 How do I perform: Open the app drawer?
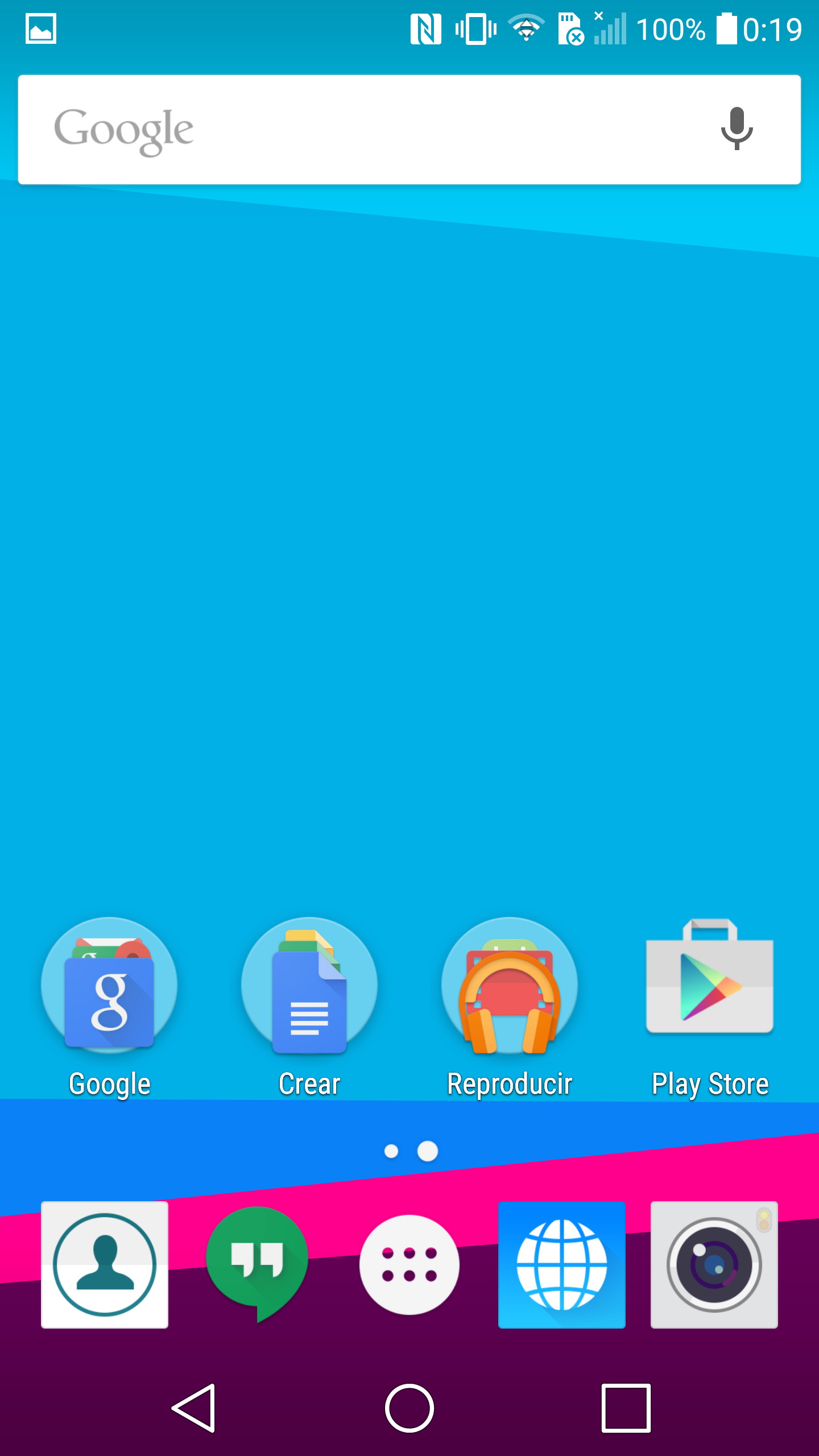409,1265
